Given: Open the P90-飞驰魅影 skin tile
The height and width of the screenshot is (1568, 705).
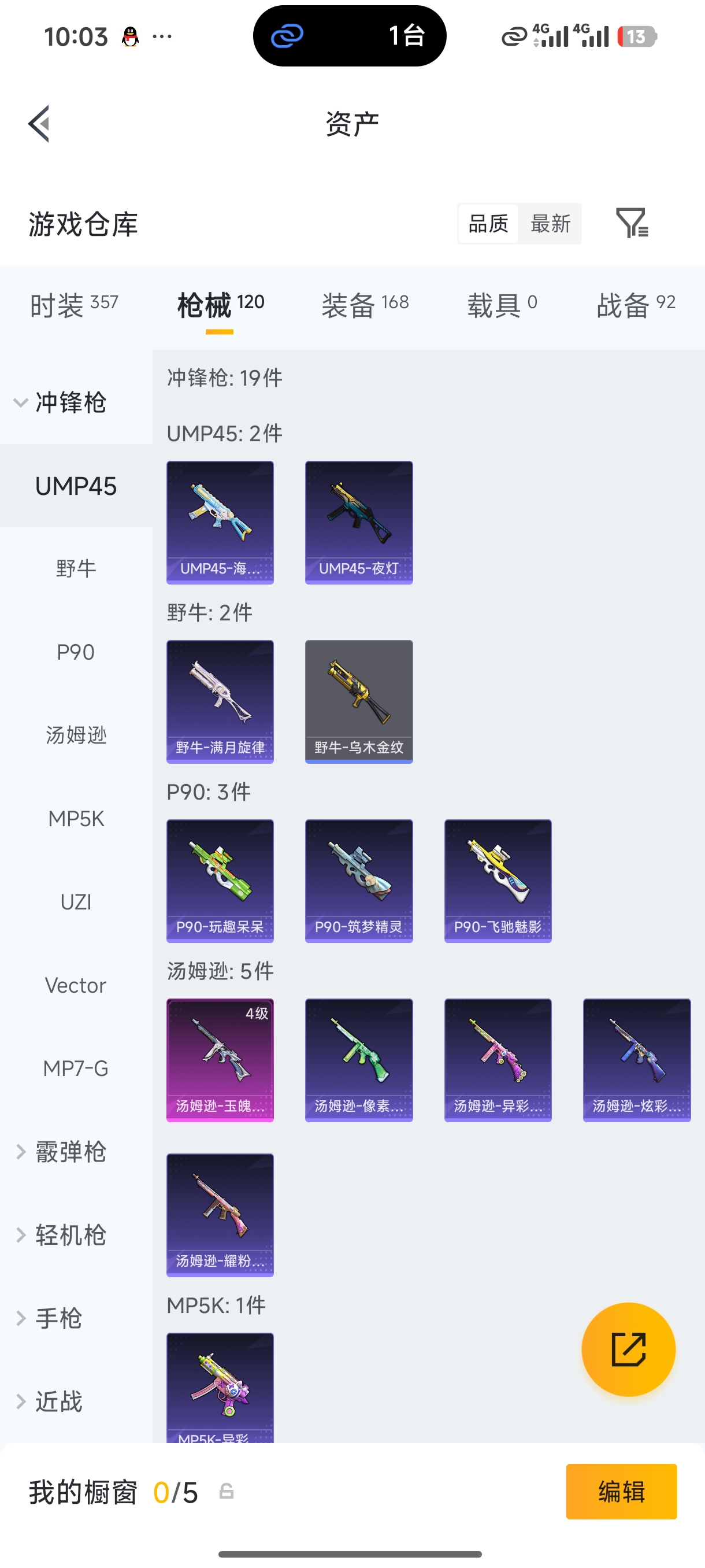Looking at the screenshot, I should click(x=498, y=881).
